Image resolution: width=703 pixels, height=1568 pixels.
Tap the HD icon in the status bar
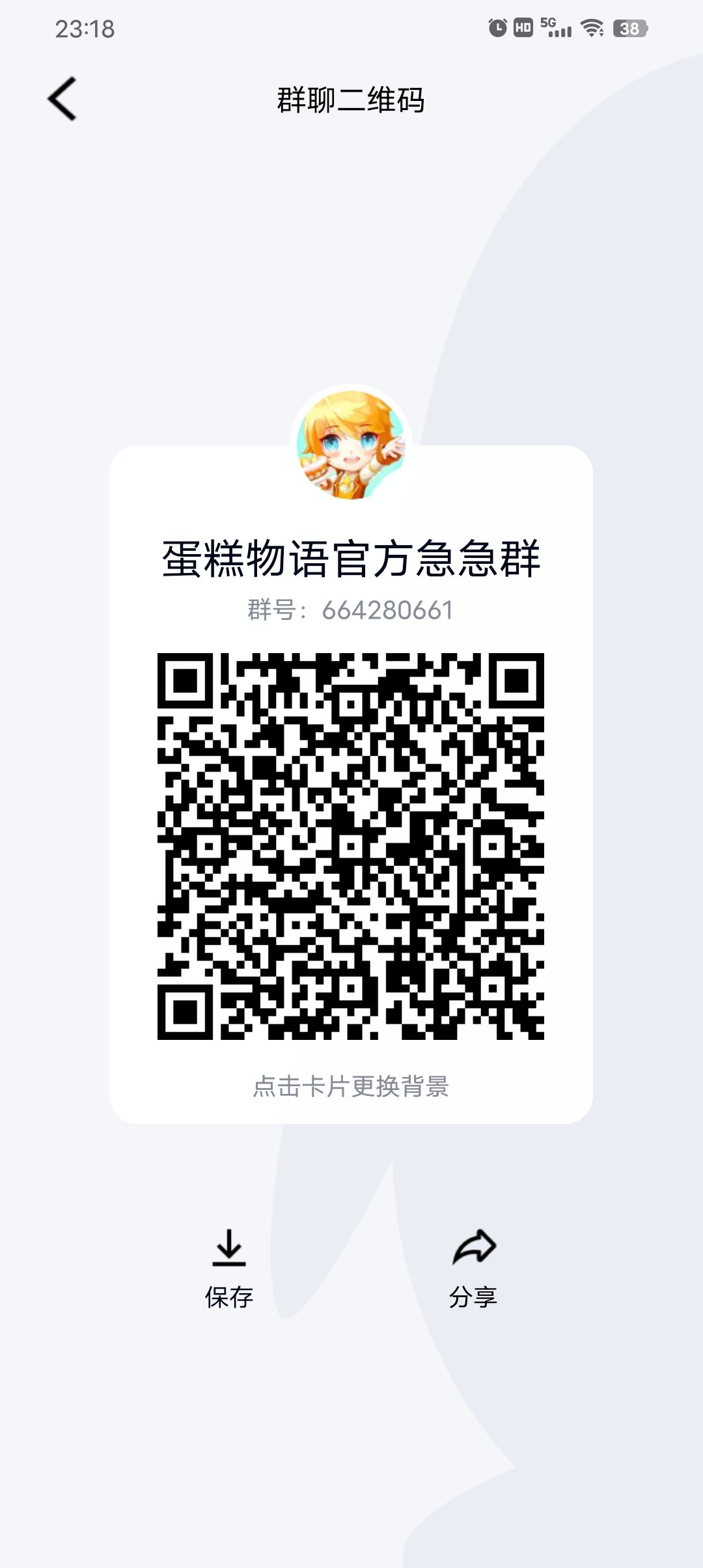(x=523, y=27)
